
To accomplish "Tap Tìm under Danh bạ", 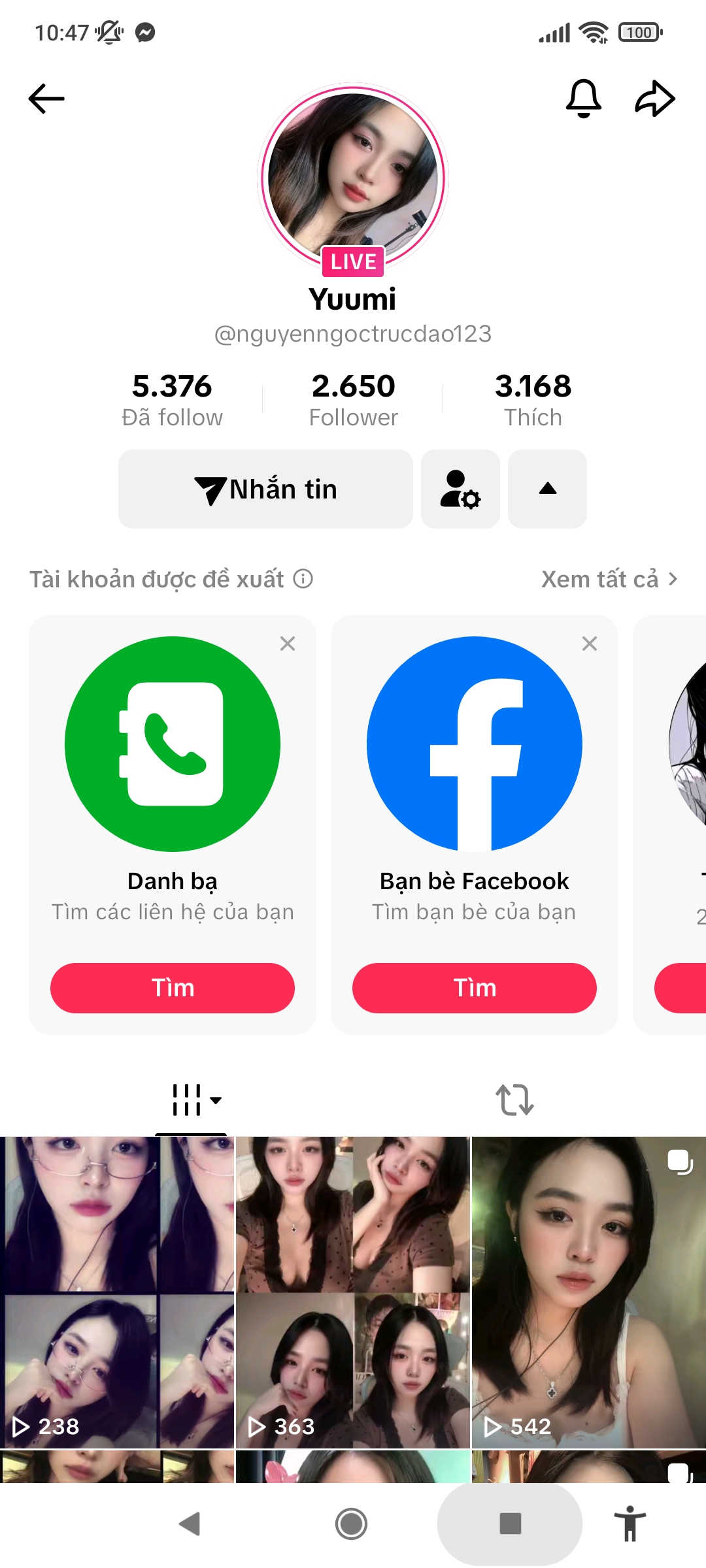I will [x=173, y=988].
